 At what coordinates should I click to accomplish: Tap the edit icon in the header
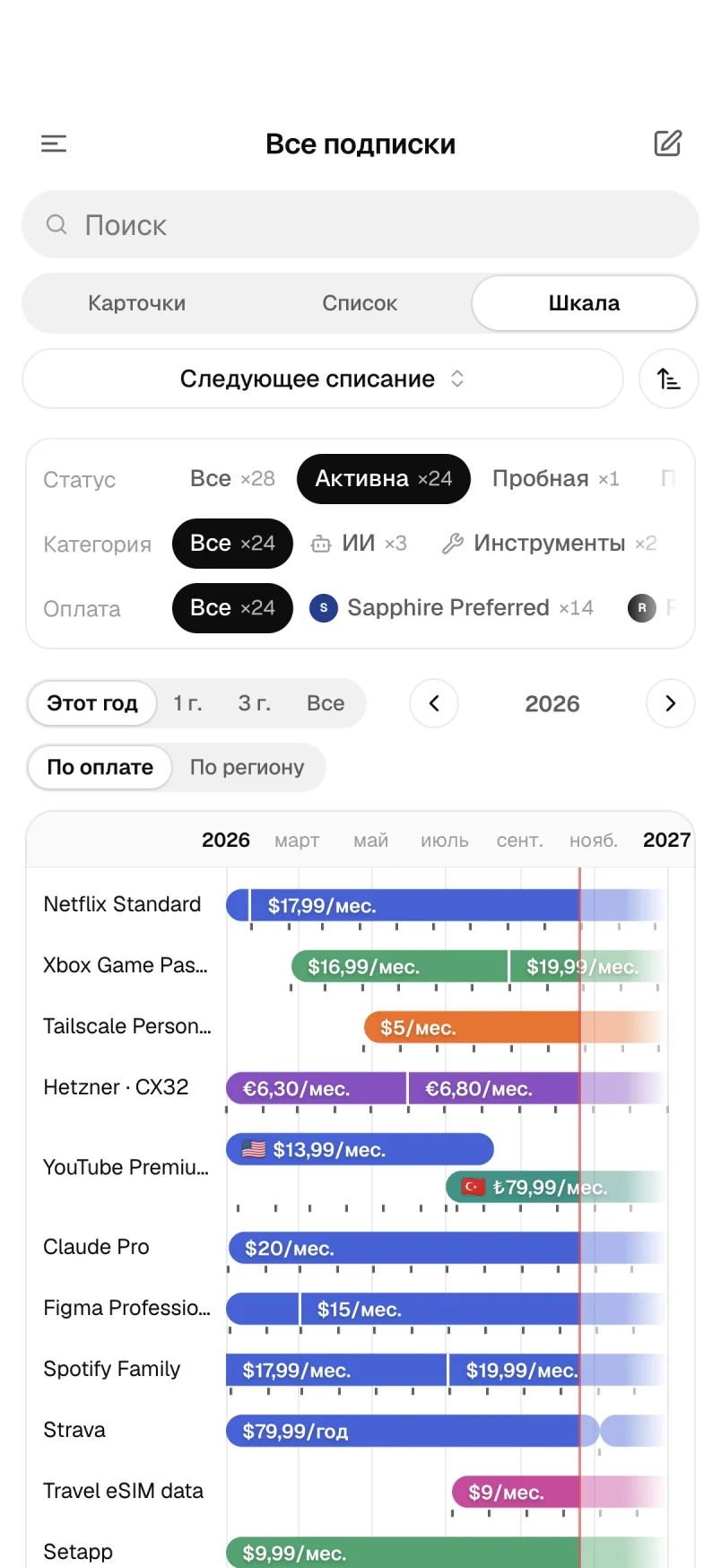[667, 144]
